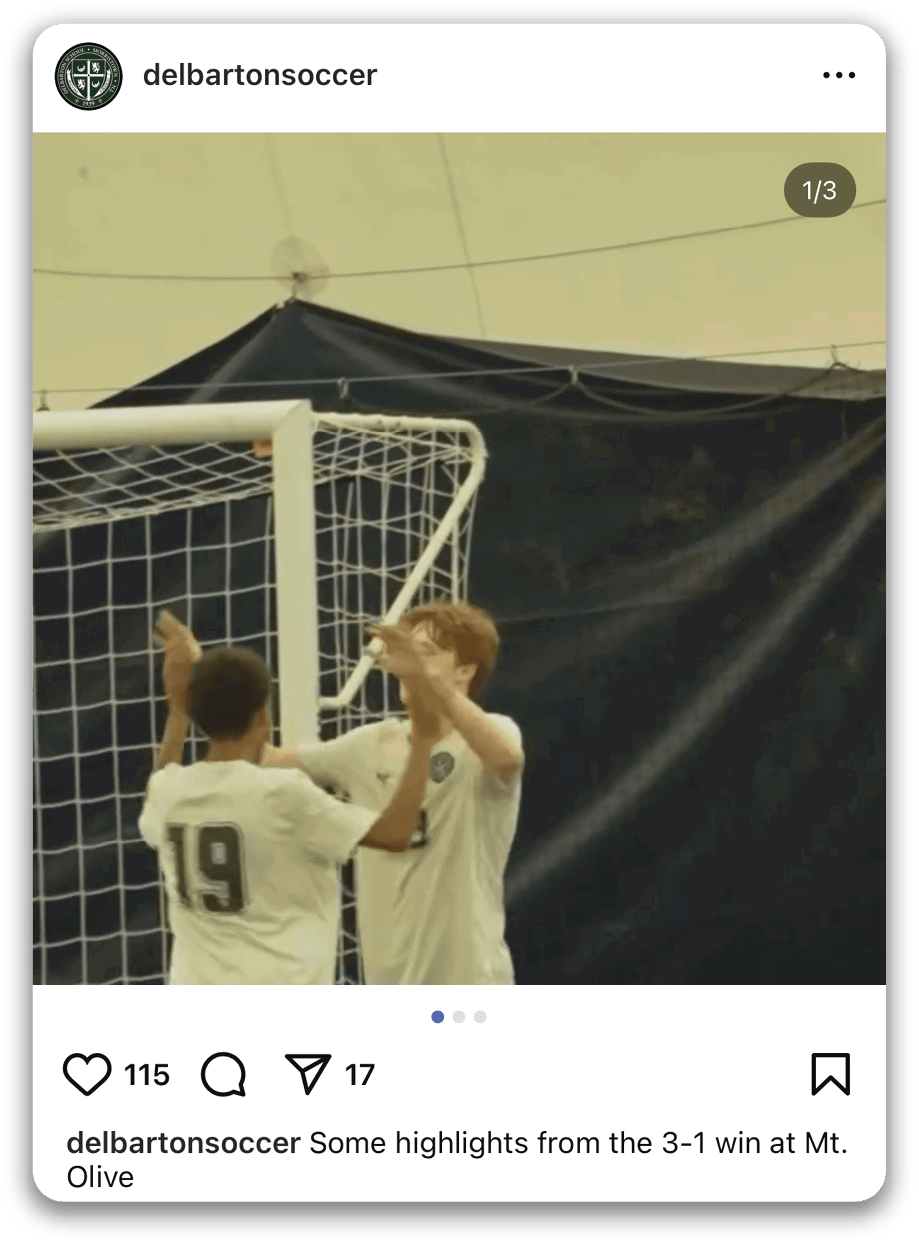Open the three-dot overflow menu
Viewport: 919px width, 1243px height.
click(838, 76)
